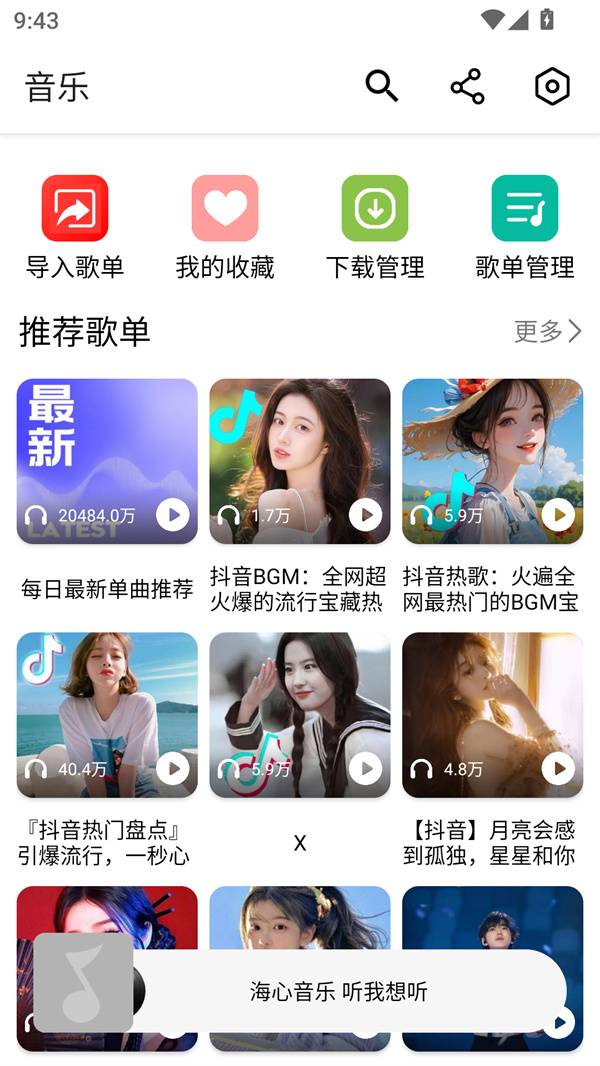Open 歌单管理 playlist management
This screenshot has width=600, height=1066.
(525, 227)
